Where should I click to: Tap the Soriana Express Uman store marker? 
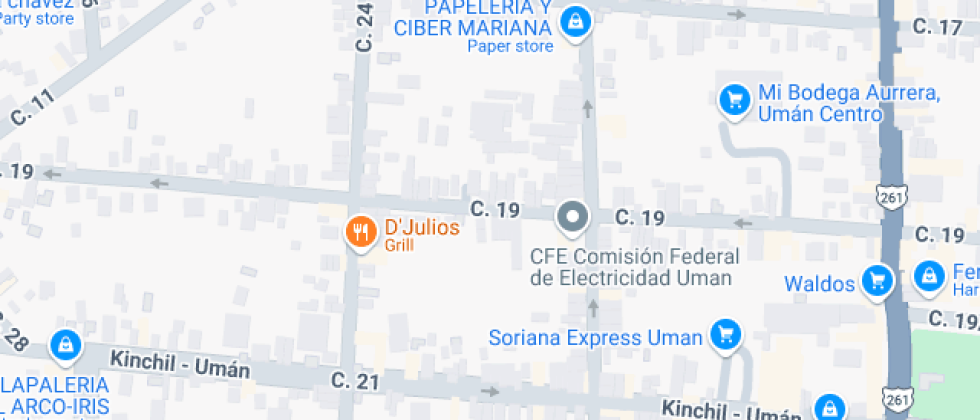pos(725,336)
